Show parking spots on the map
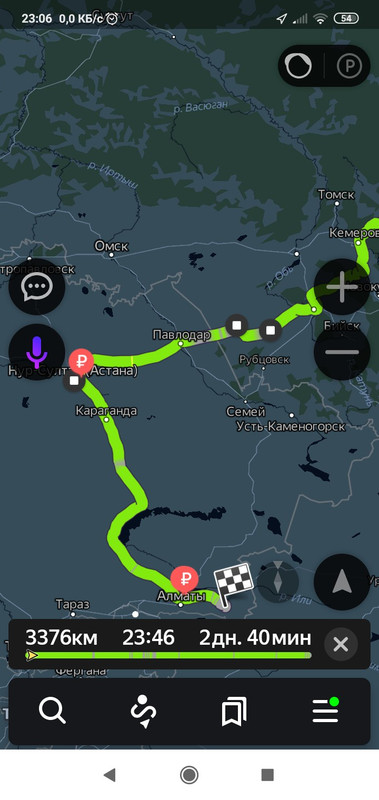379x800 pixels. pyautogui.click(x=349, y=66)
